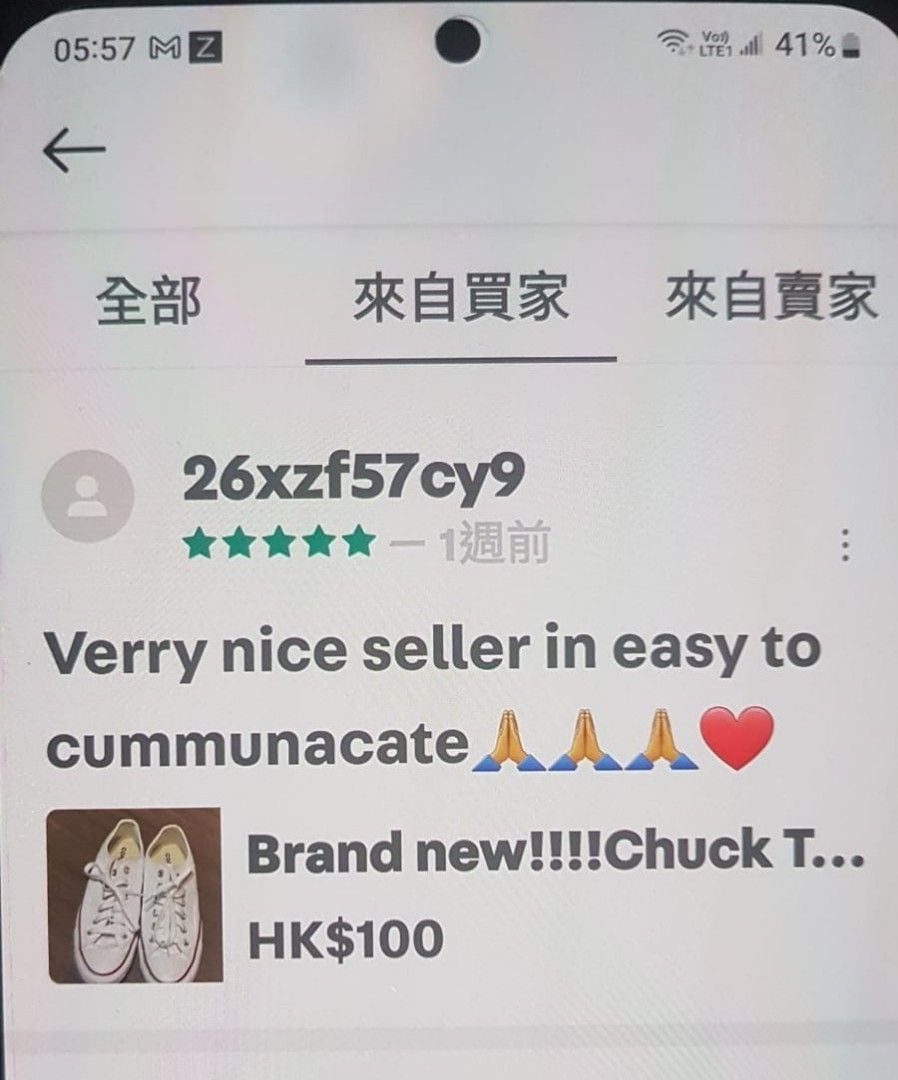Select the 來自買家 tab
The width and height of the screenshot is (898, 1080).
pyautogui.click(x=461, y=300)
